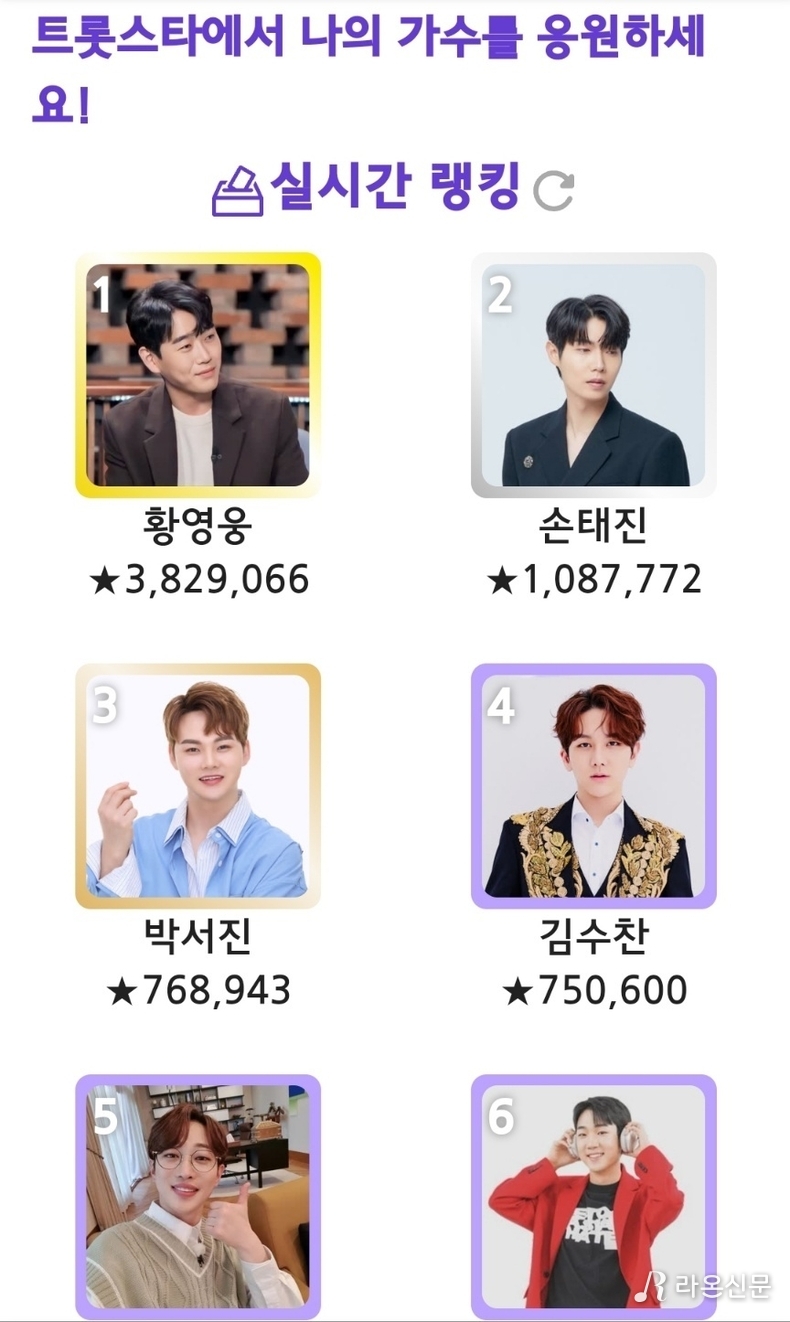
Task: Refresh the 실시간 랭킹 list
Action: (553, 190)
